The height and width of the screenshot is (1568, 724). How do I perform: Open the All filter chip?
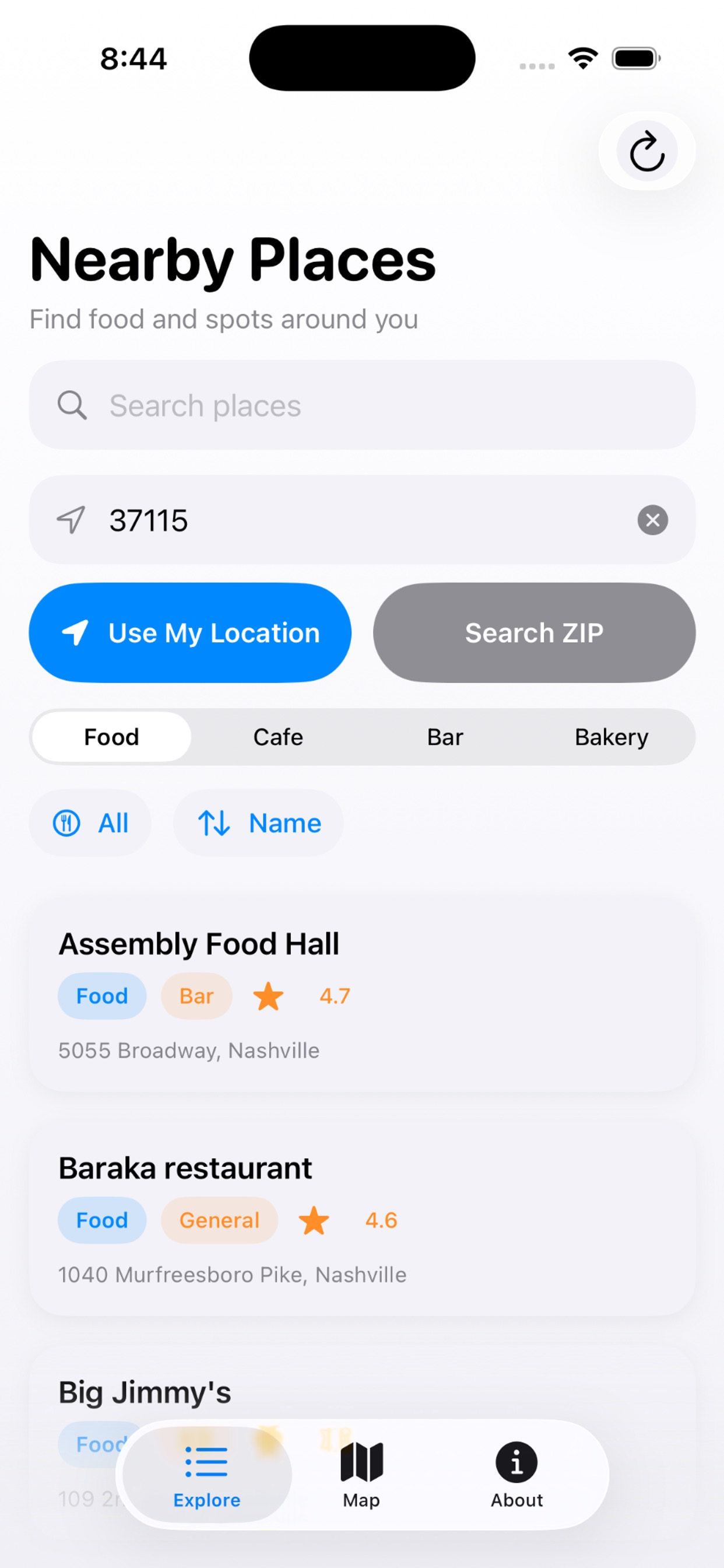coord(90,823)
